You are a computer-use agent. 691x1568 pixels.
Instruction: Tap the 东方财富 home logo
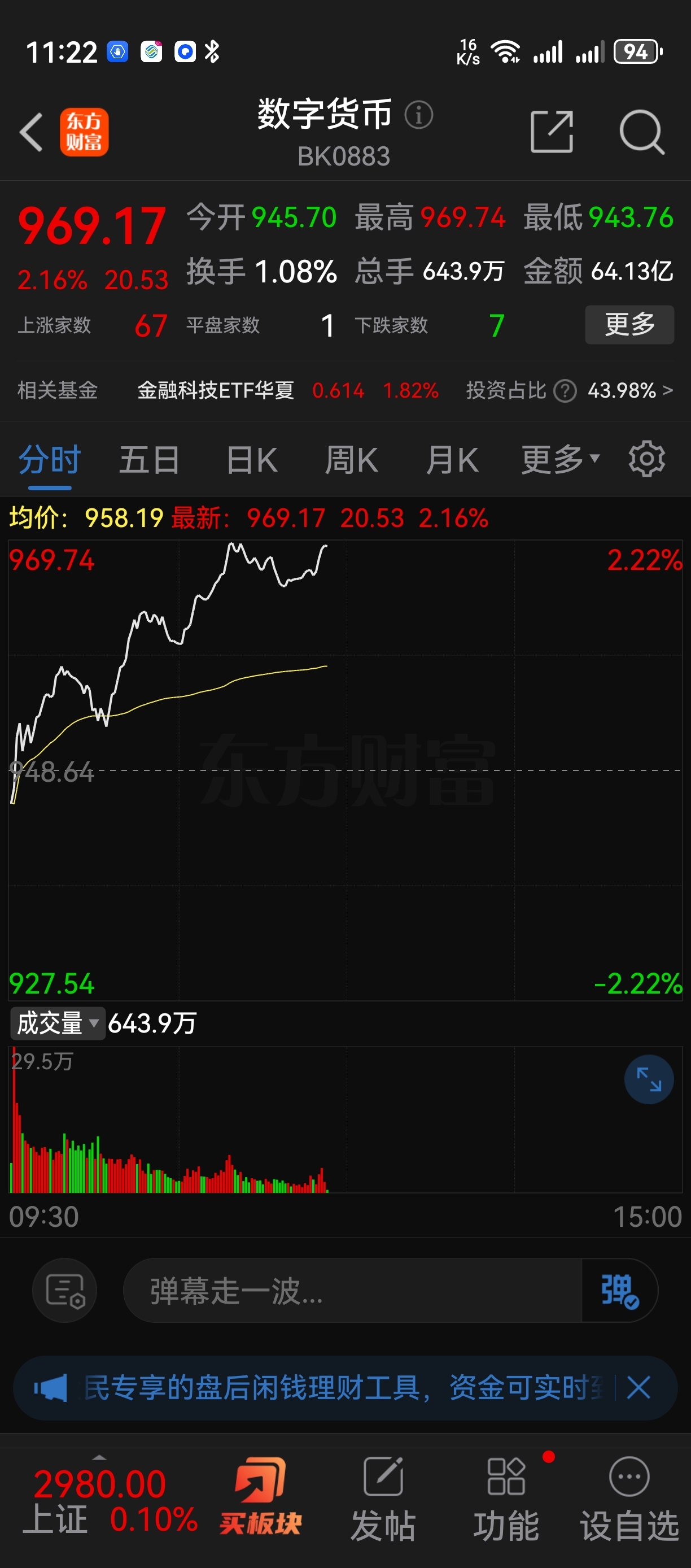click(85, 132)
